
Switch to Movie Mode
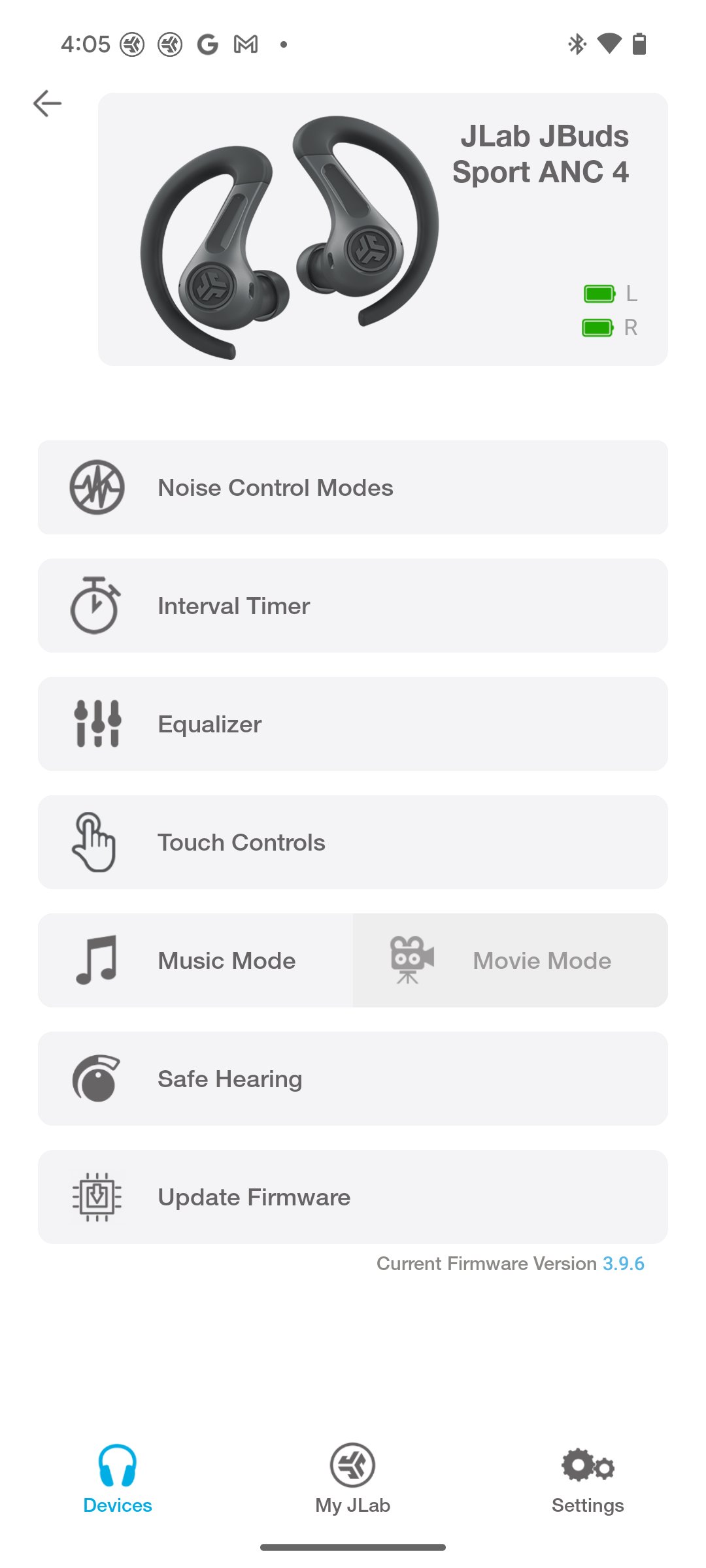pos(541,960)
